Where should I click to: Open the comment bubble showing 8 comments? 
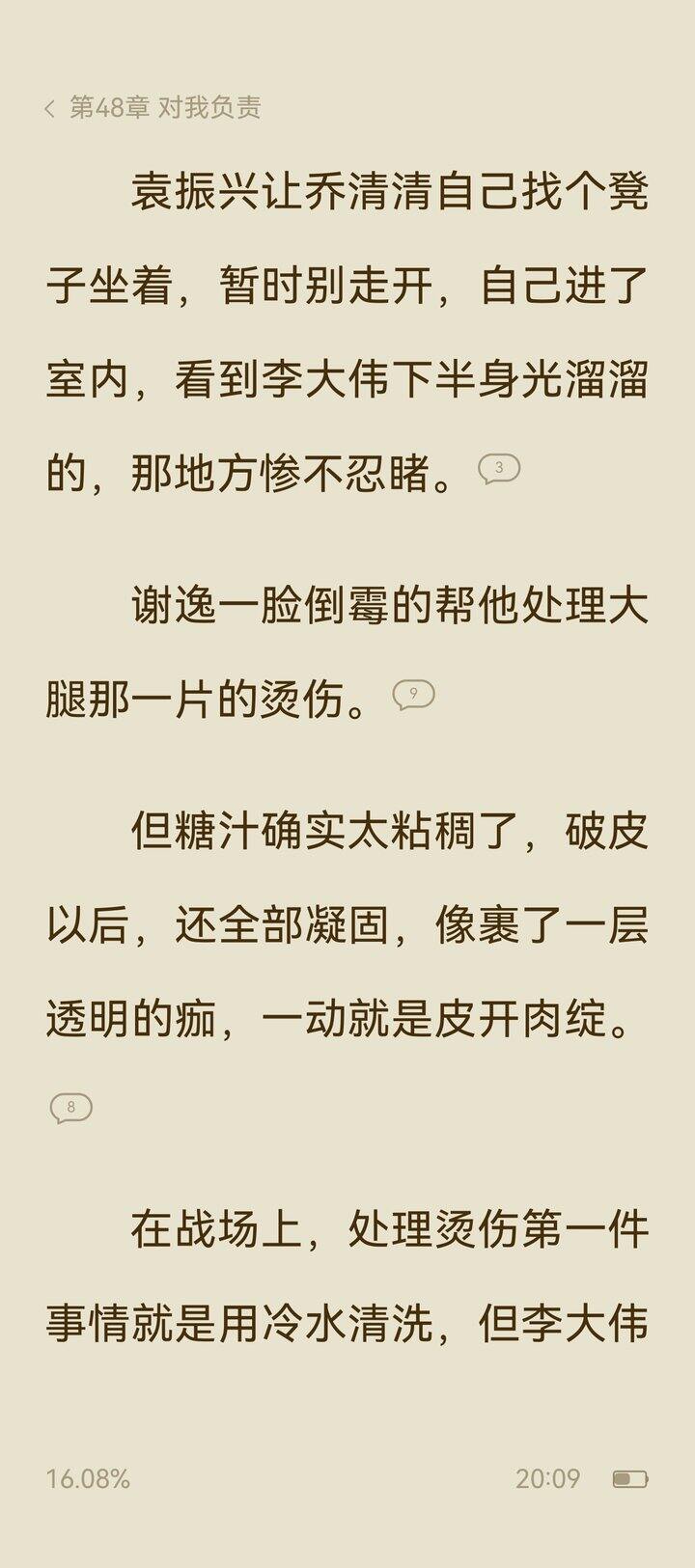click(70, 1108)
